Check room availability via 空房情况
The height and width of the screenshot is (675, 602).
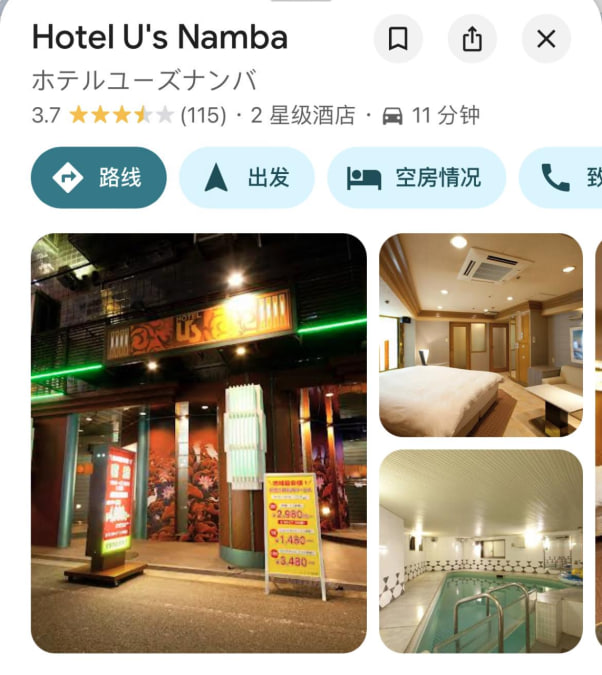pos(416,178)
